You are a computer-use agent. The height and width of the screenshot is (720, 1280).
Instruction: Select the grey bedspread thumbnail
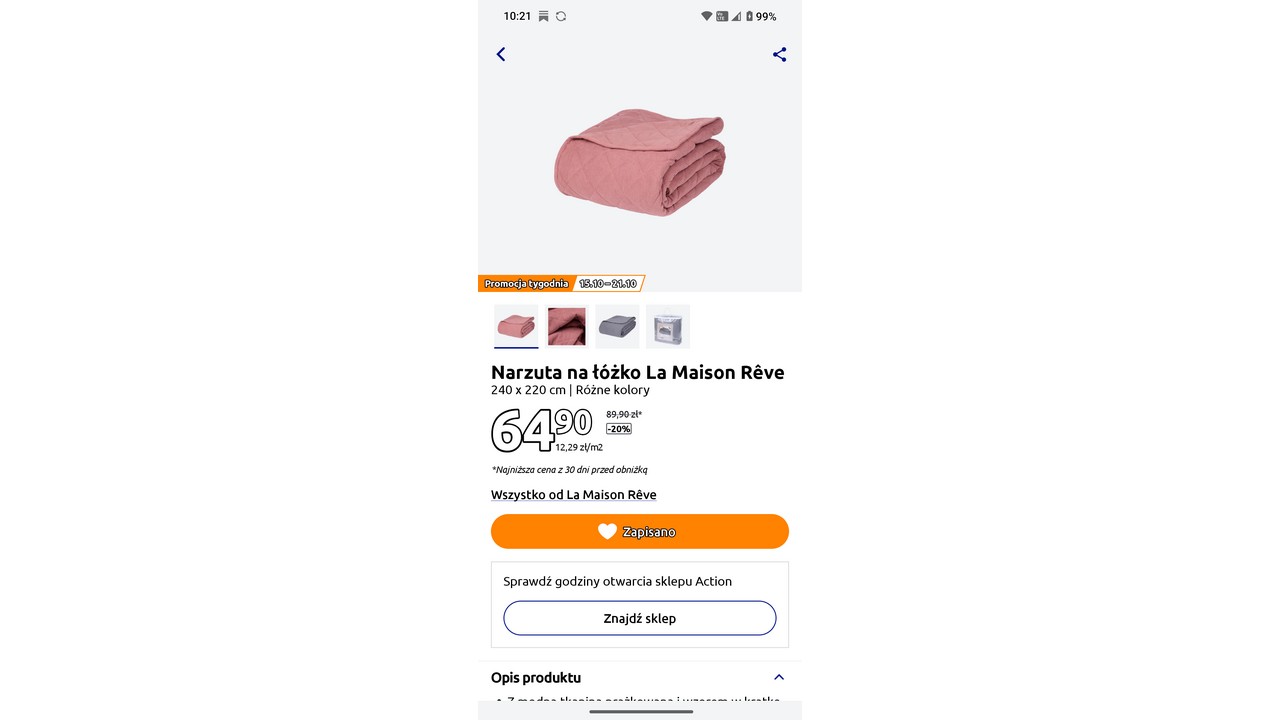click(x=617, y=326)
